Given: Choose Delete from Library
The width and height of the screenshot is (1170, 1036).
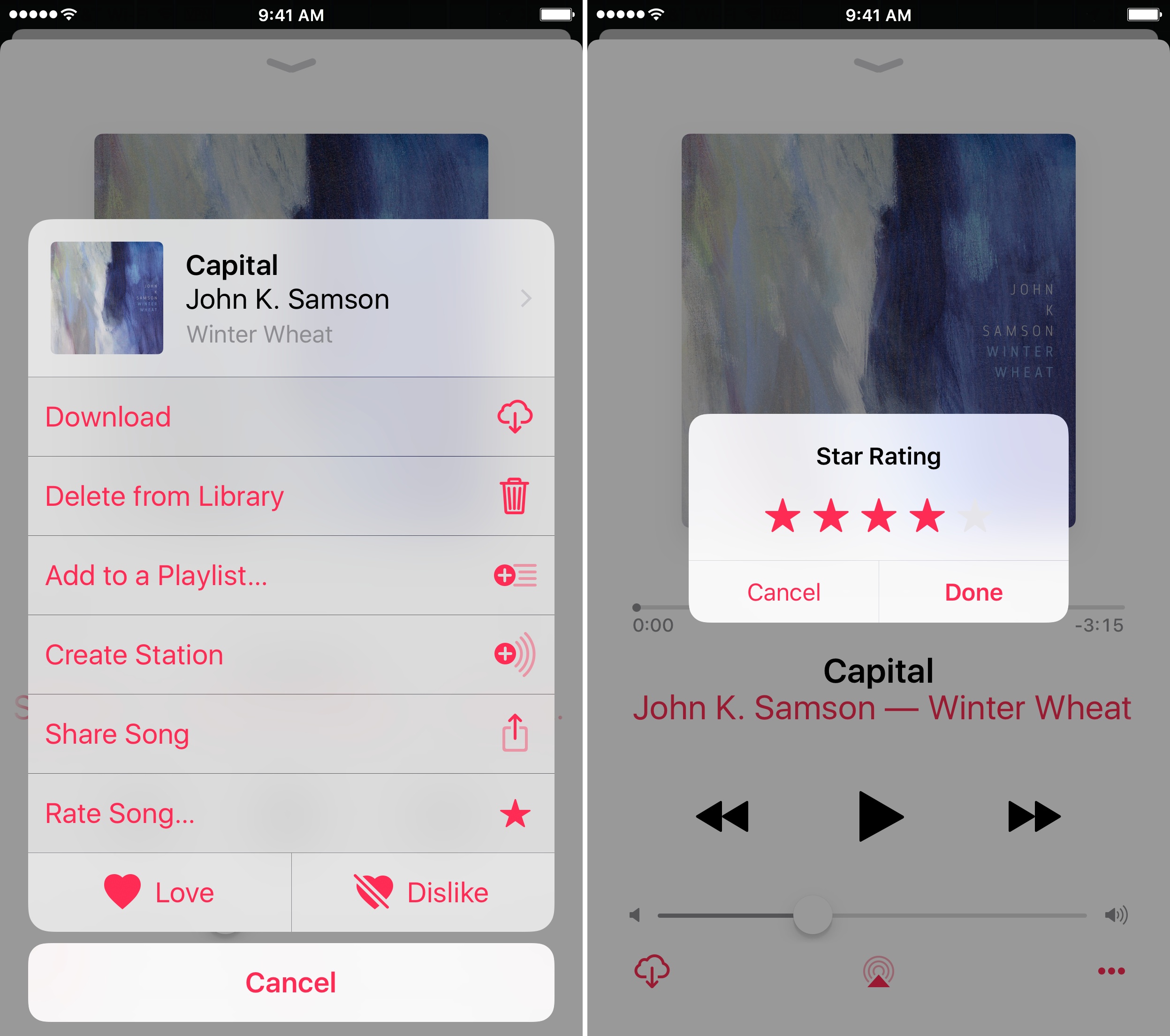Looking at the screenshot, I should 291,496.
